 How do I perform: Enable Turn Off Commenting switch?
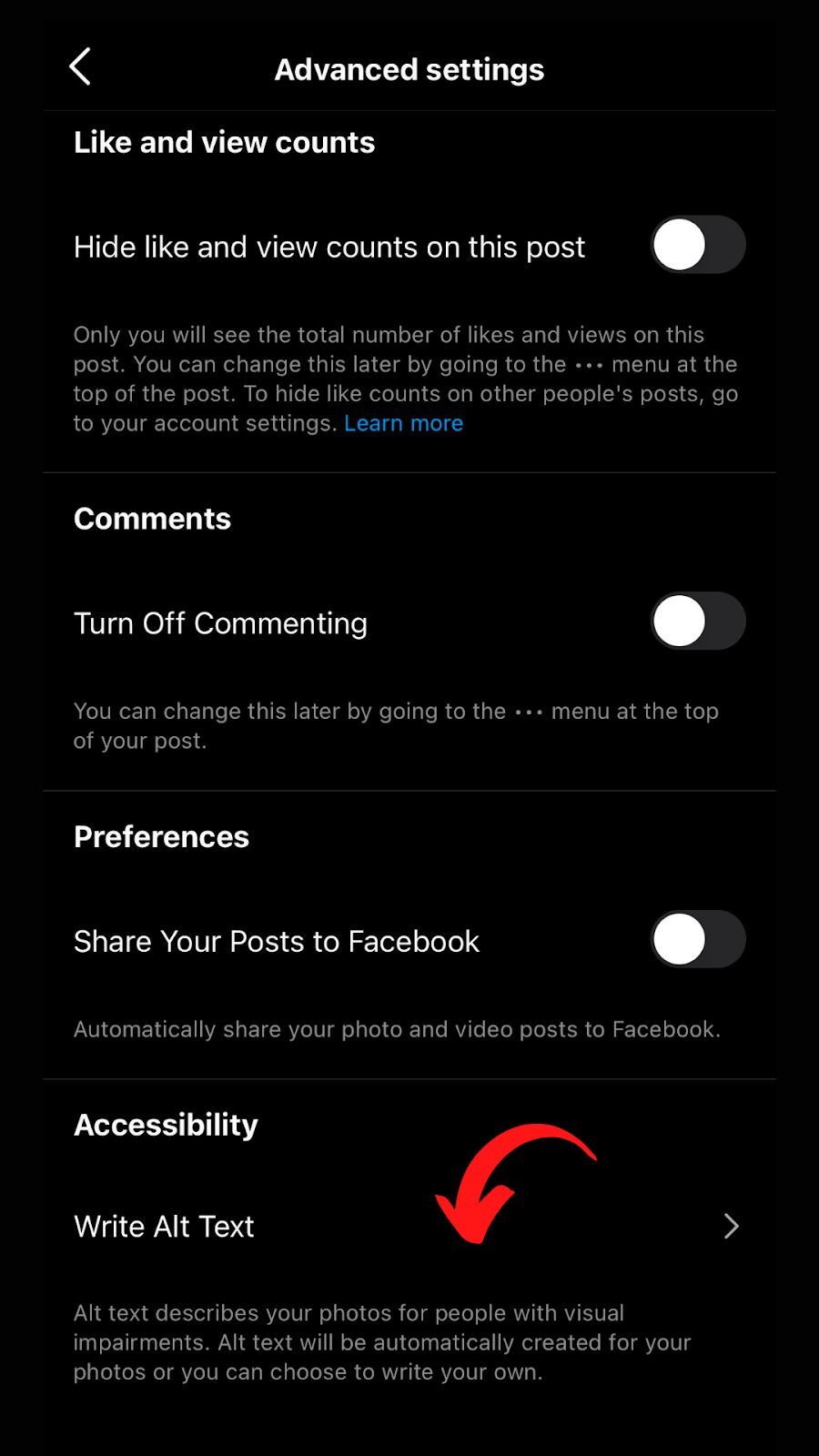698,622
